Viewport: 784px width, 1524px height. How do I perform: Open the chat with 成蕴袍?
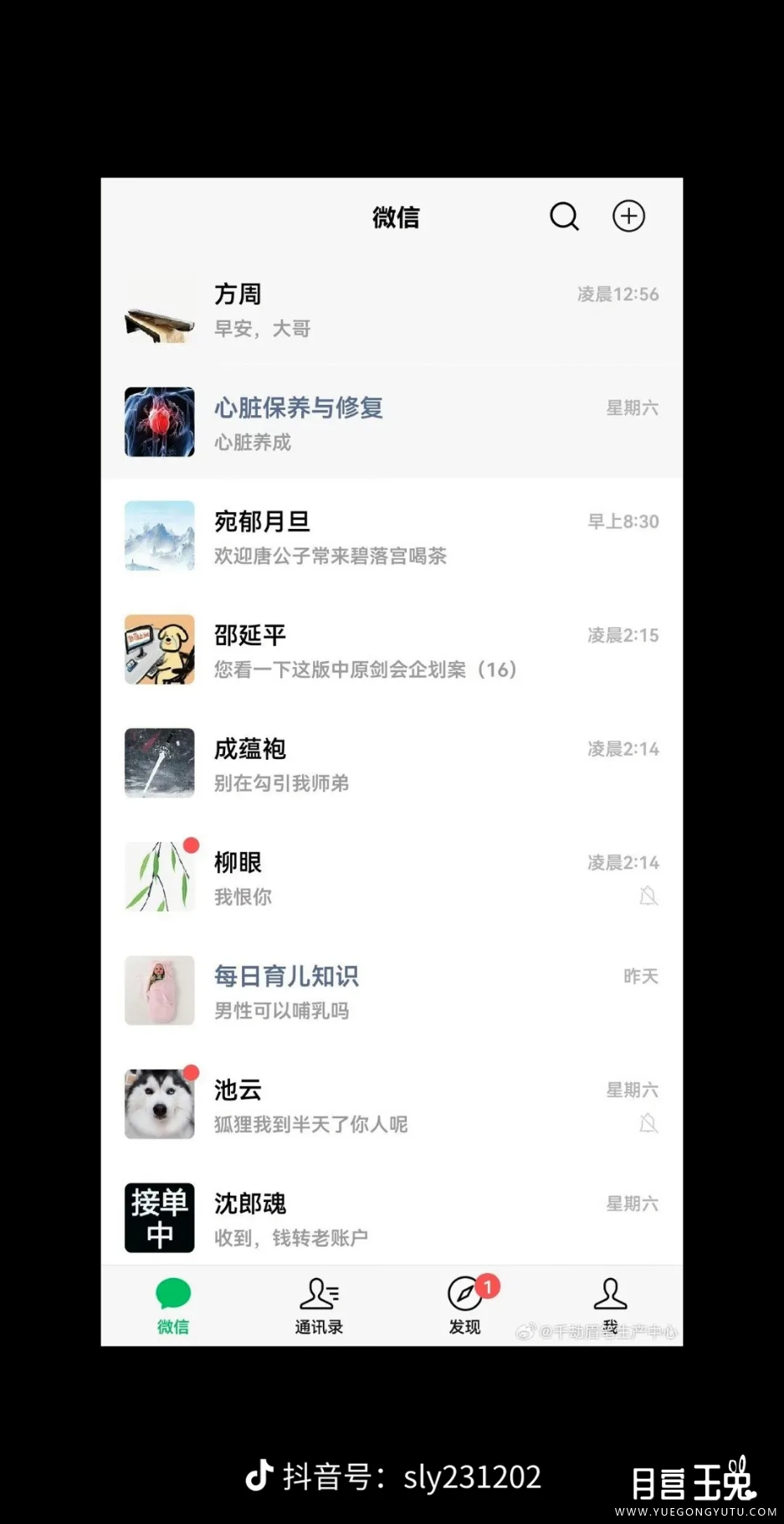coord(392,764)
